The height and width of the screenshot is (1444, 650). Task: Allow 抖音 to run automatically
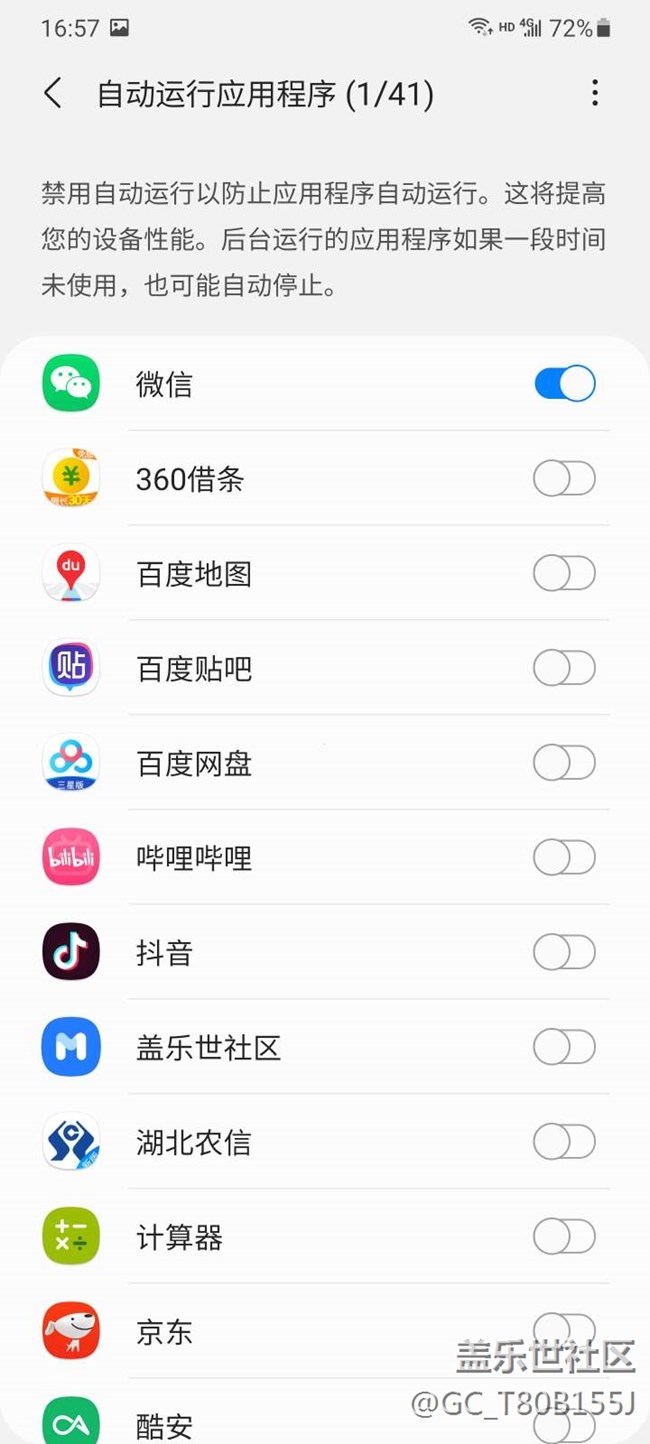coord(565,952)
